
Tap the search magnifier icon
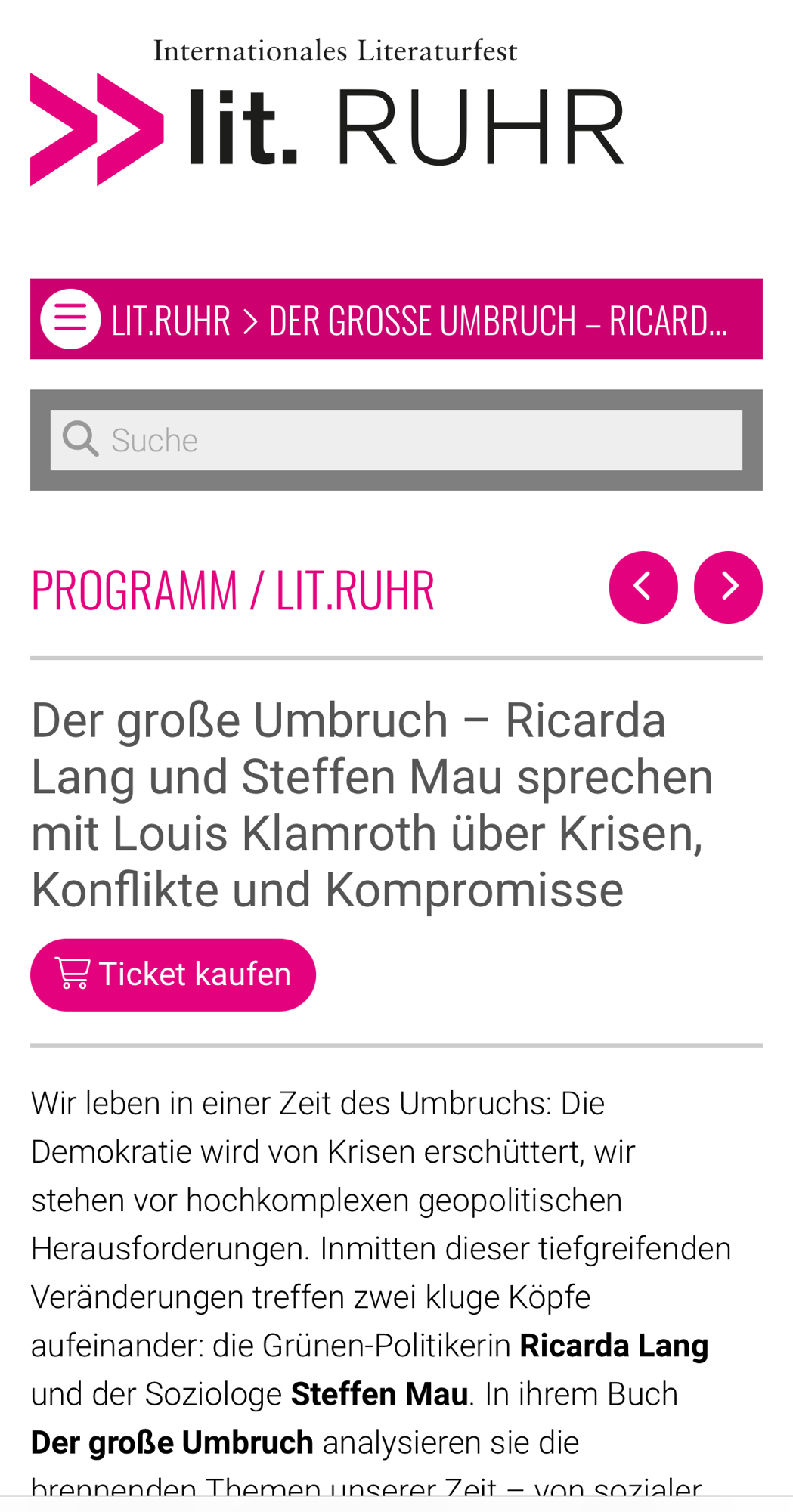(x=80, y=439)
